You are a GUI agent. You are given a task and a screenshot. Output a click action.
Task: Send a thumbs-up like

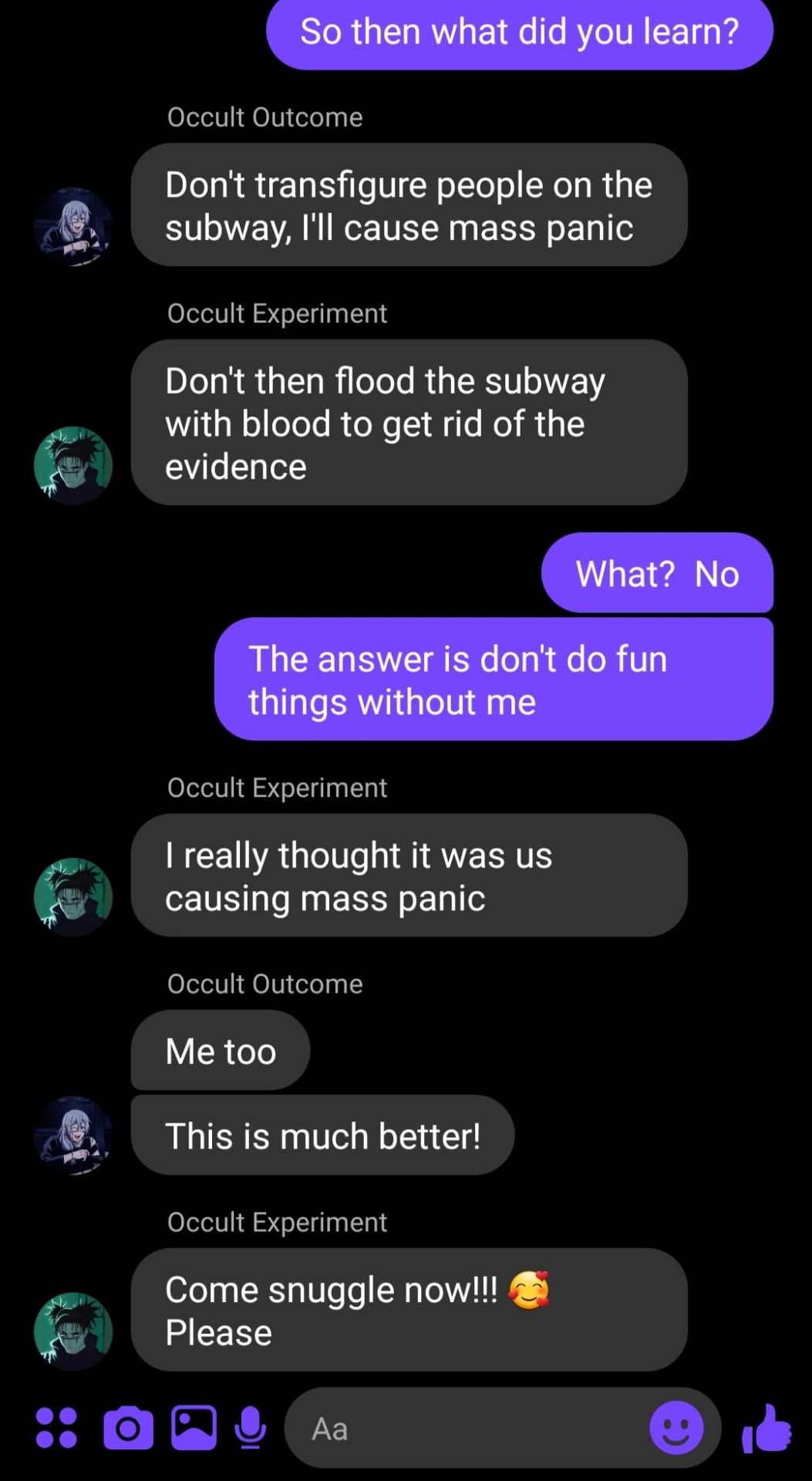coord(767,1428)
